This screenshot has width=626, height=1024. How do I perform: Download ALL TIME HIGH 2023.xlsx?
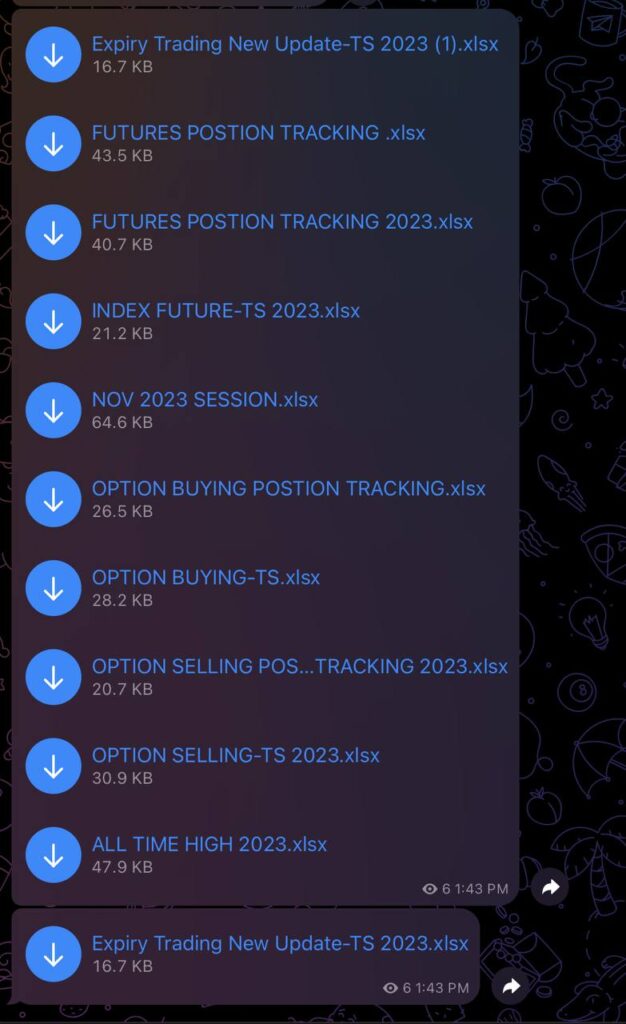point(53,855)
